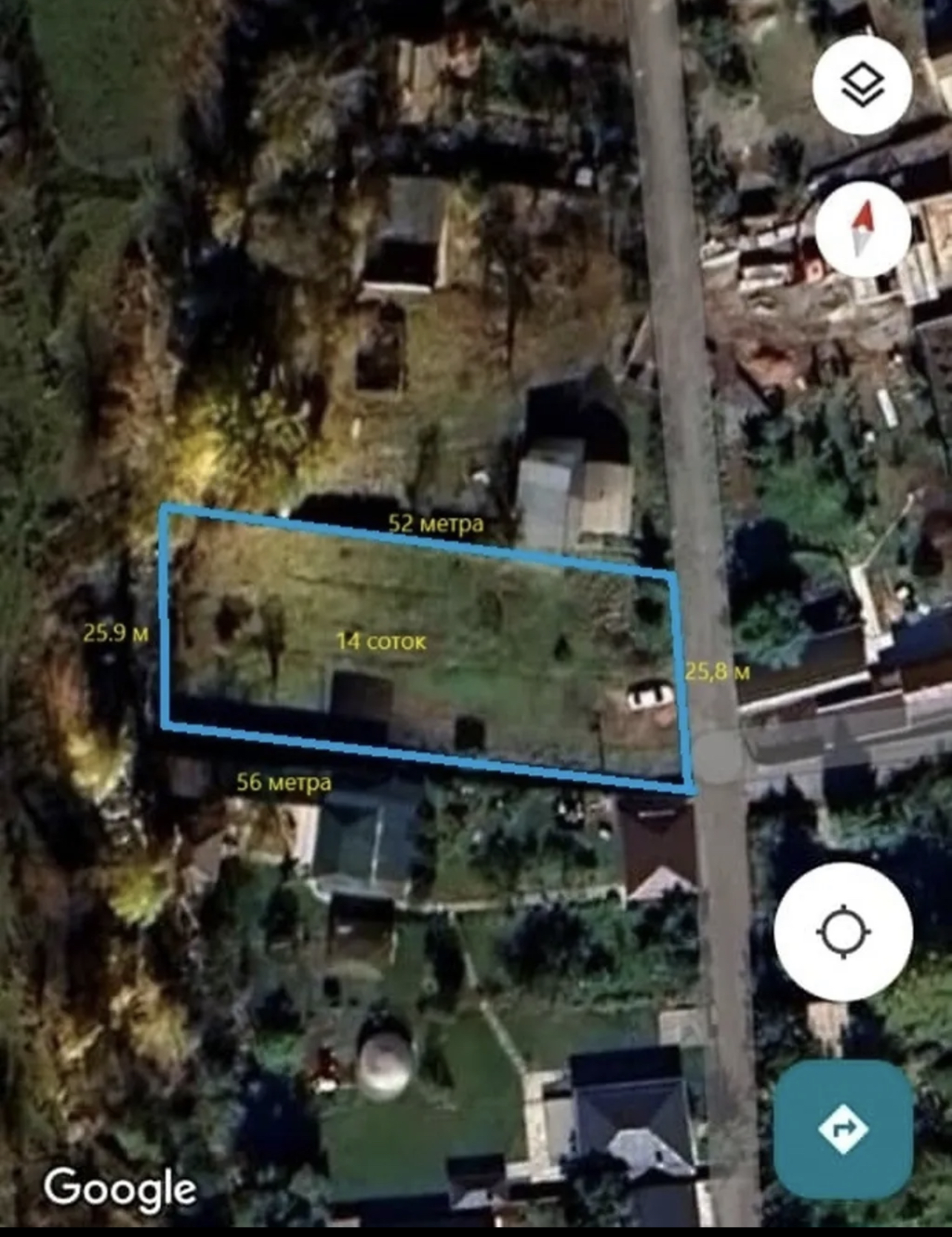Open directions with the blue arrow button
This screenshot has height=1237, width=952.
tap(843, 1129)
